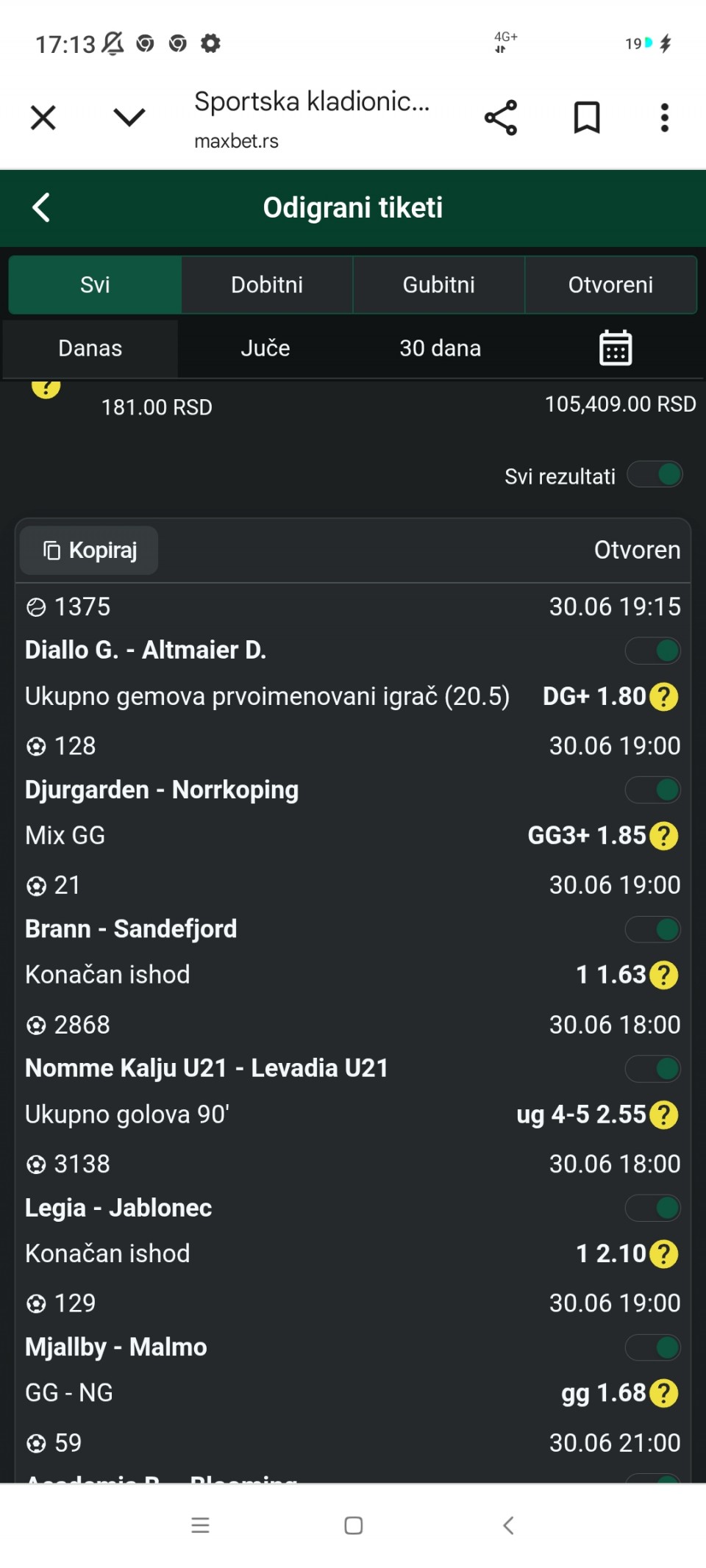Select the Juče date filter
The image size is (706, 1568).
[x=265, y=348]
